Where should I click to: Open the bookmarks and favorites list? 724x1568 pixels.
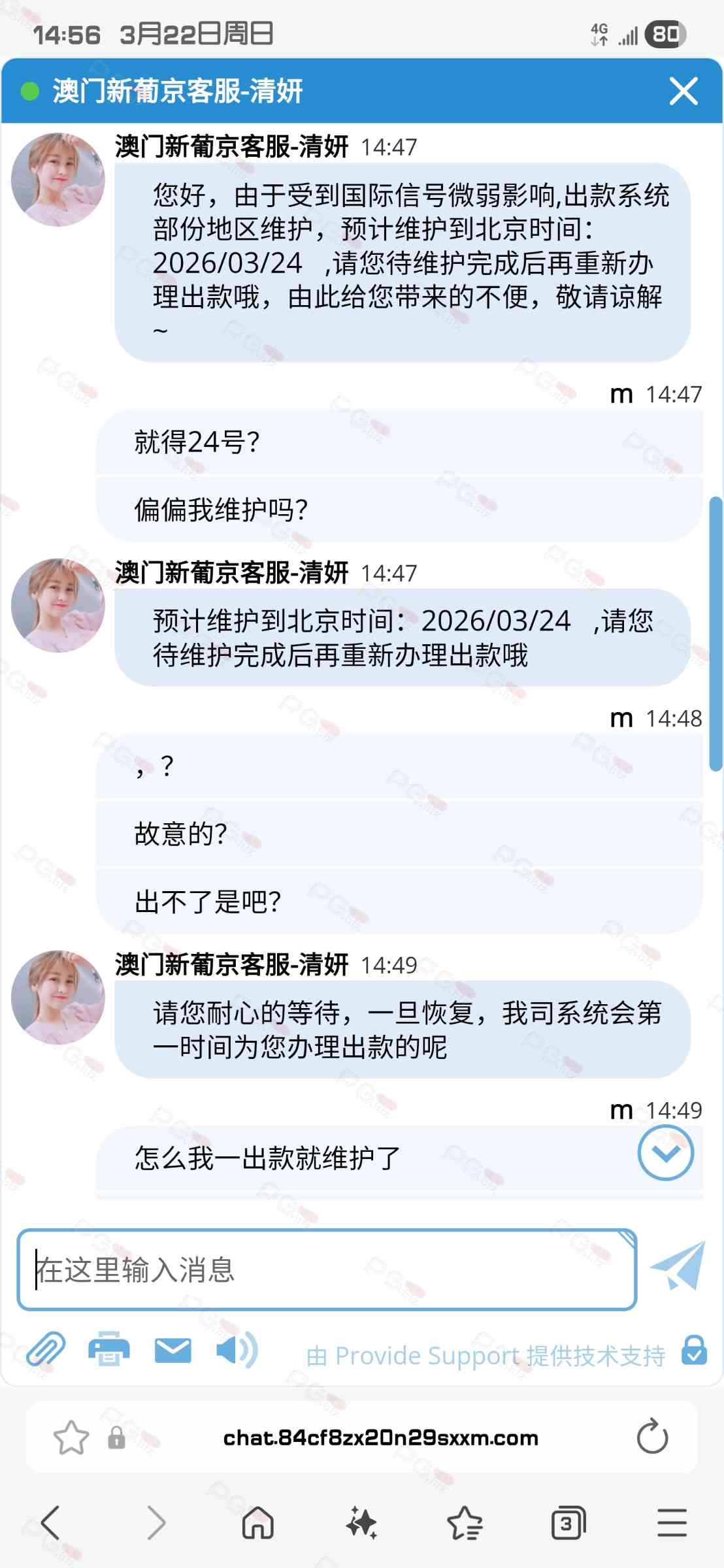[x=465, y=1523]
